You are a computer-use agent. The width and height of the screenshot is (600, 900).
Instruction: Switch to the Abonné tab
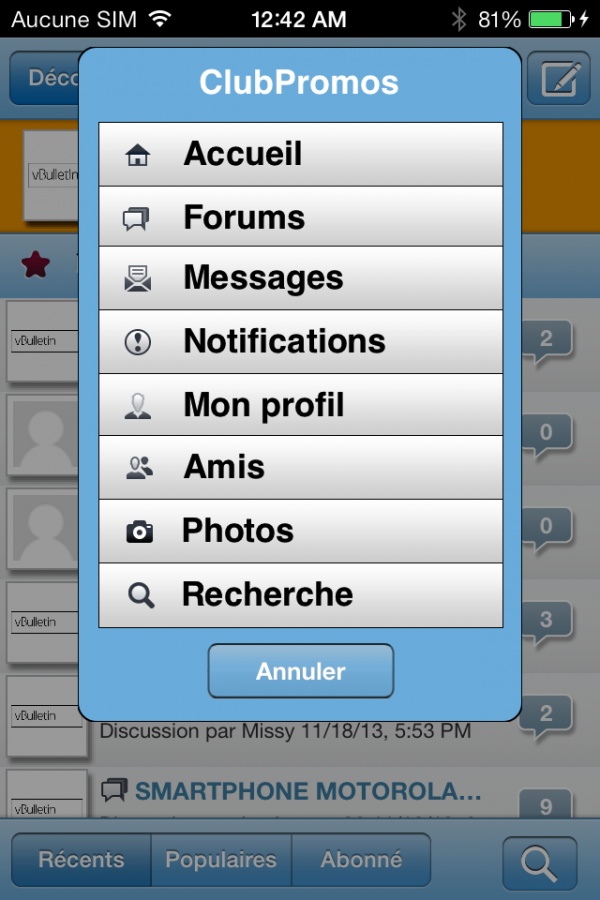point(361,860)
